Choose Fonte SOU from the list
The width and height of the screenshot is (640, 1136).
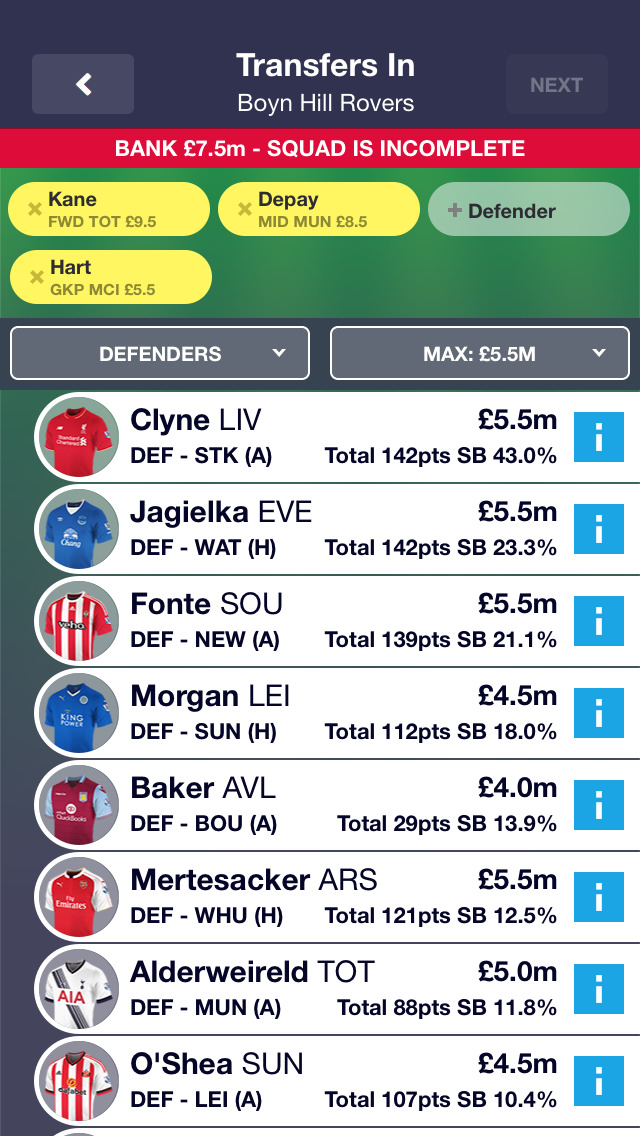click(x=301, y=621)
